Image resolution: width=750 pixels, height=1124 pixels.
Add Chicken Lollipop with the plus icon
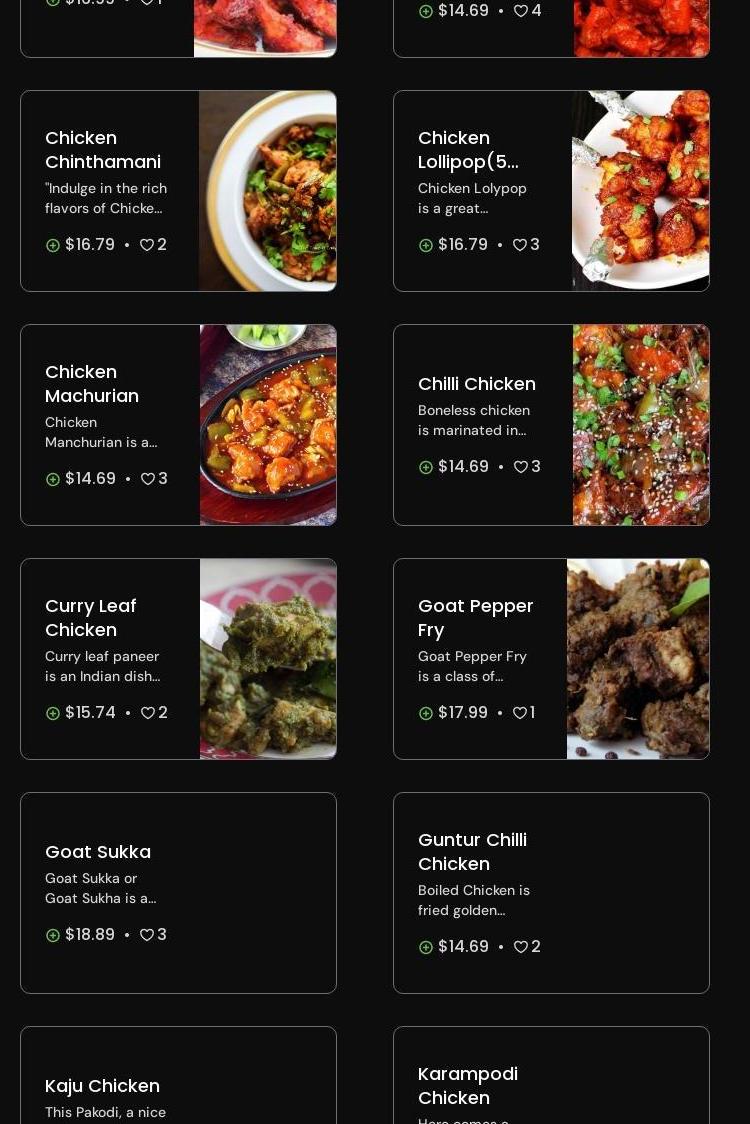[426, 245]
